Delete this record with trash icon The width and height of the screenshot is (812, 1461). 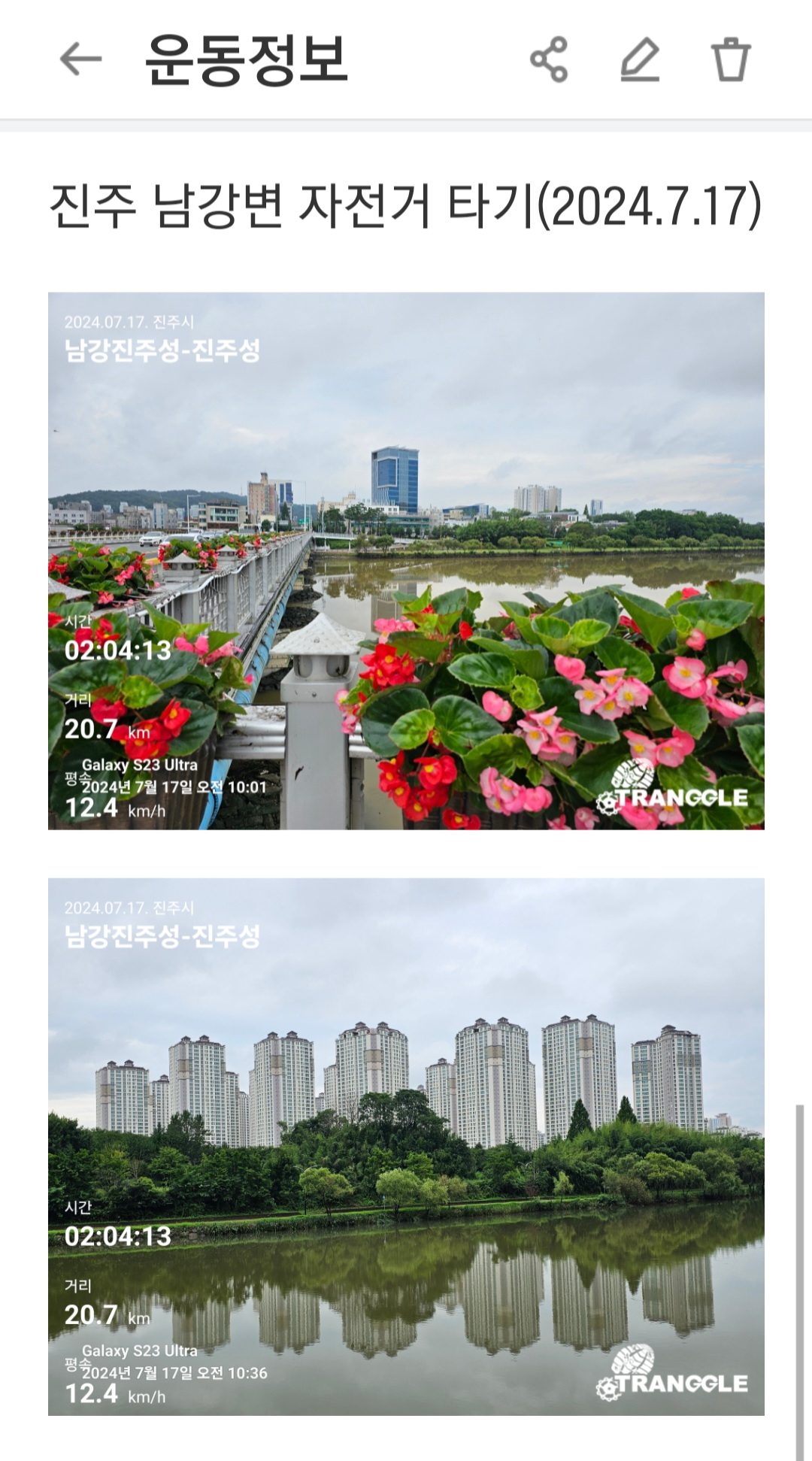click(731, 59)
